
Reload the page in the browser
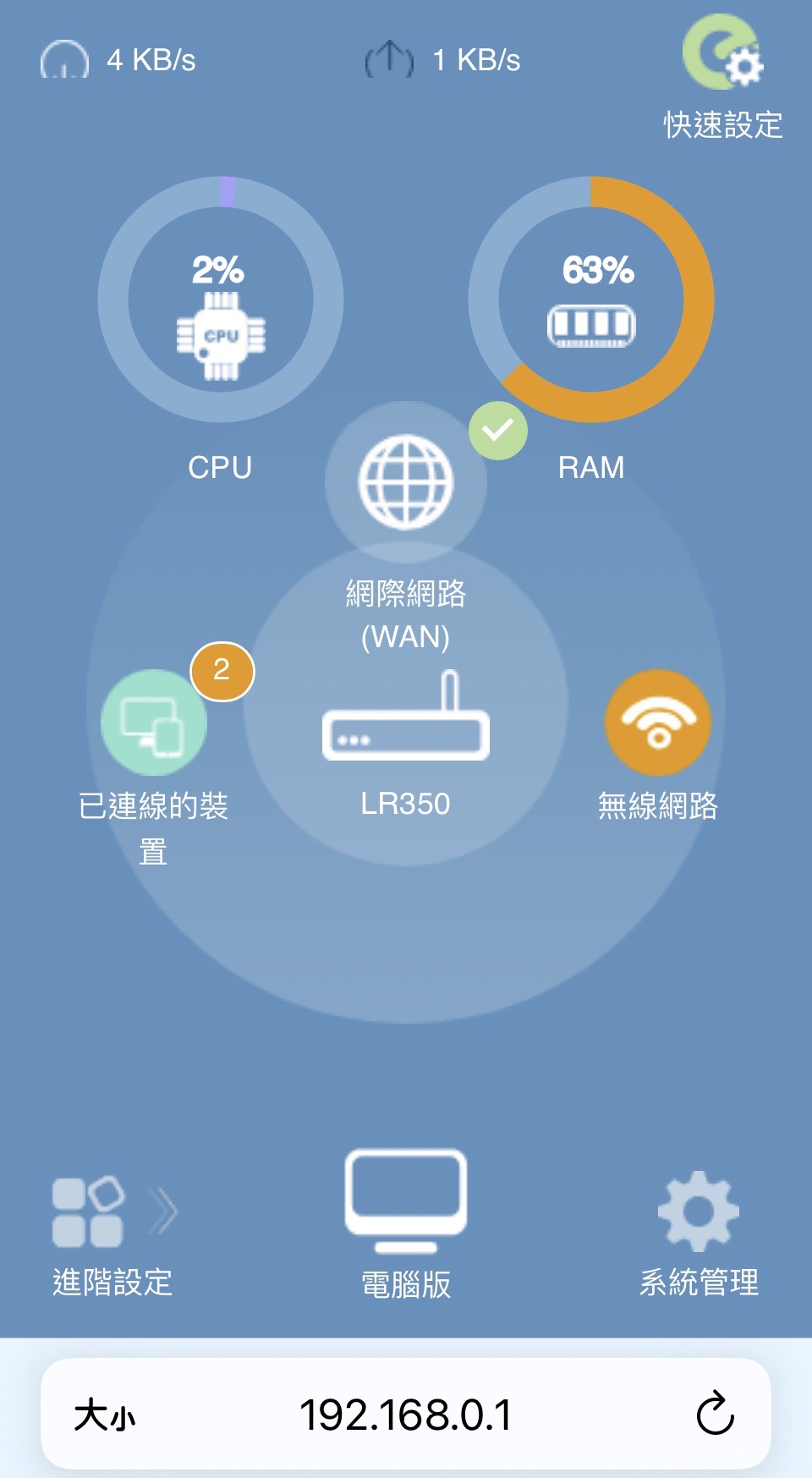click(715, 1414)
